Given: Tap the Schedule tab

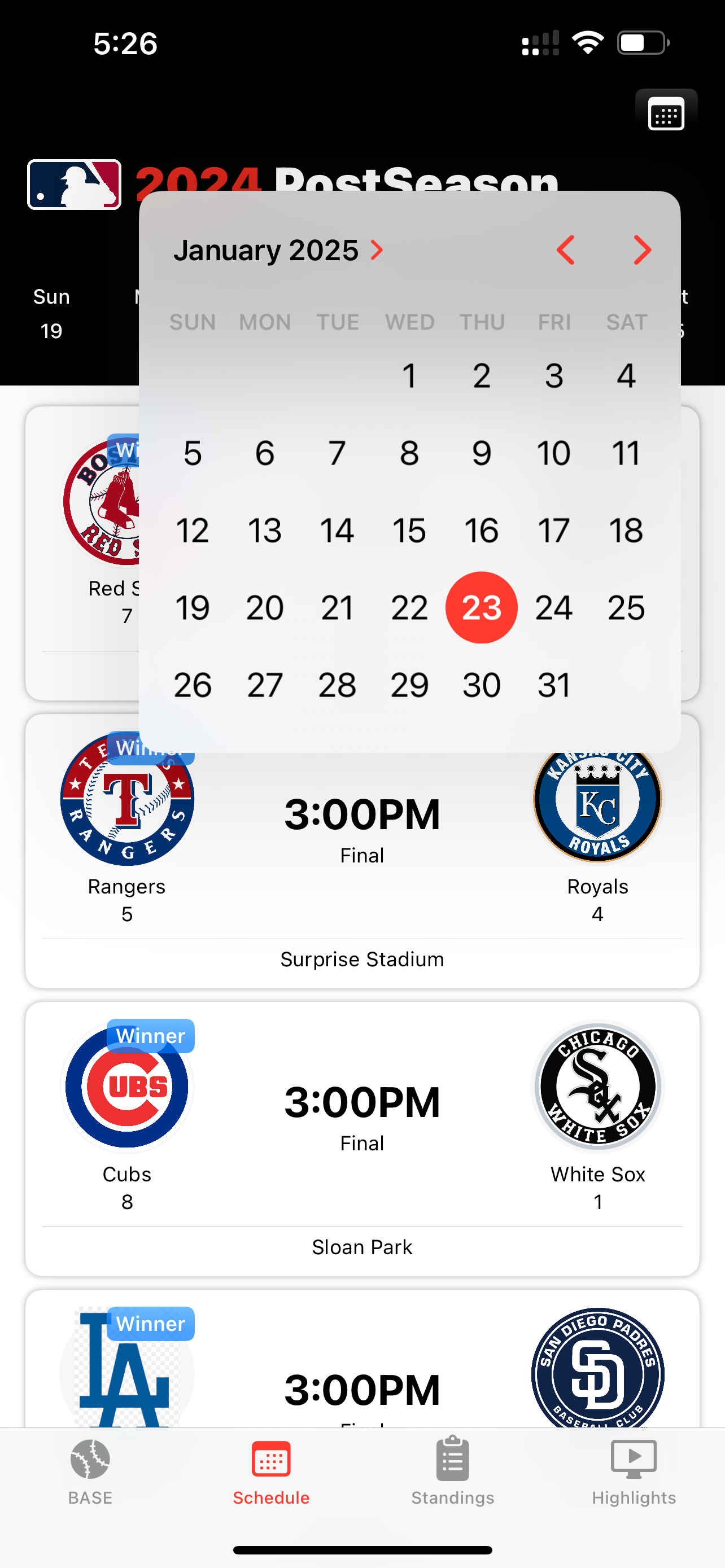Looking at the screenshot, I should click(x=271, y=1473).
